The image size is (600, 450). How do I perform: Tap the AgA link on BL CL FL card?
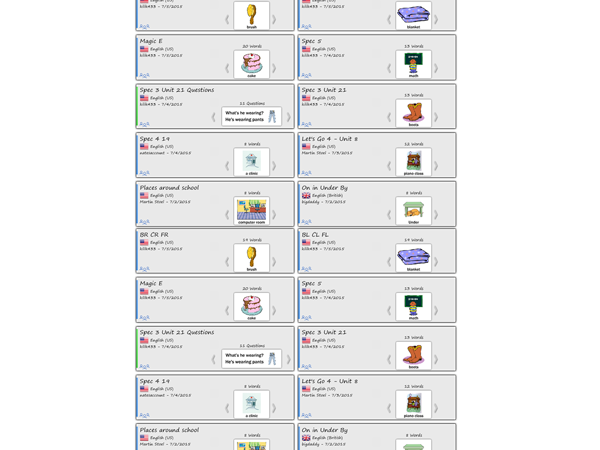307,269
